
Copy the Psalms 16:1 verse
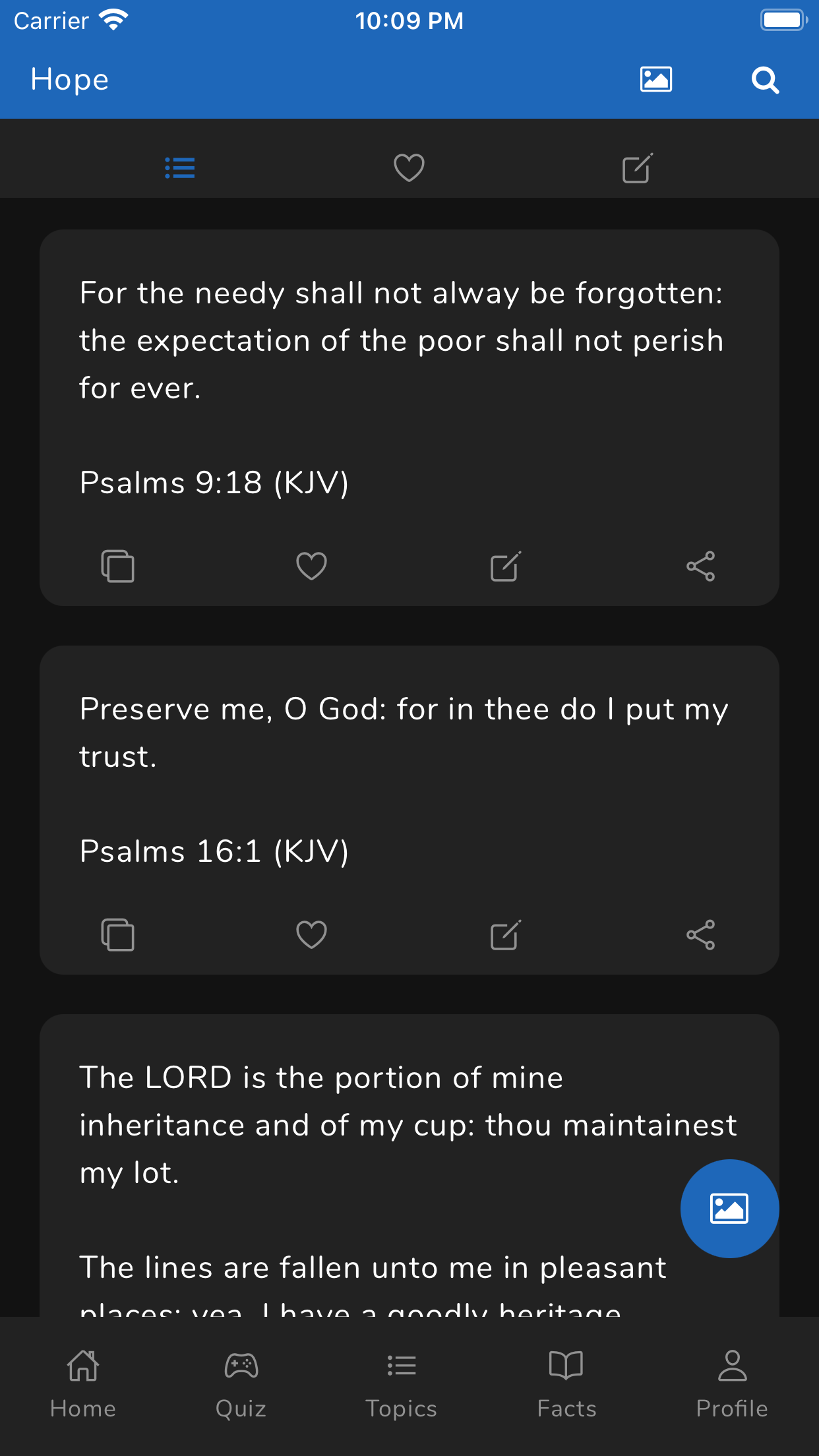coord(118,934)
